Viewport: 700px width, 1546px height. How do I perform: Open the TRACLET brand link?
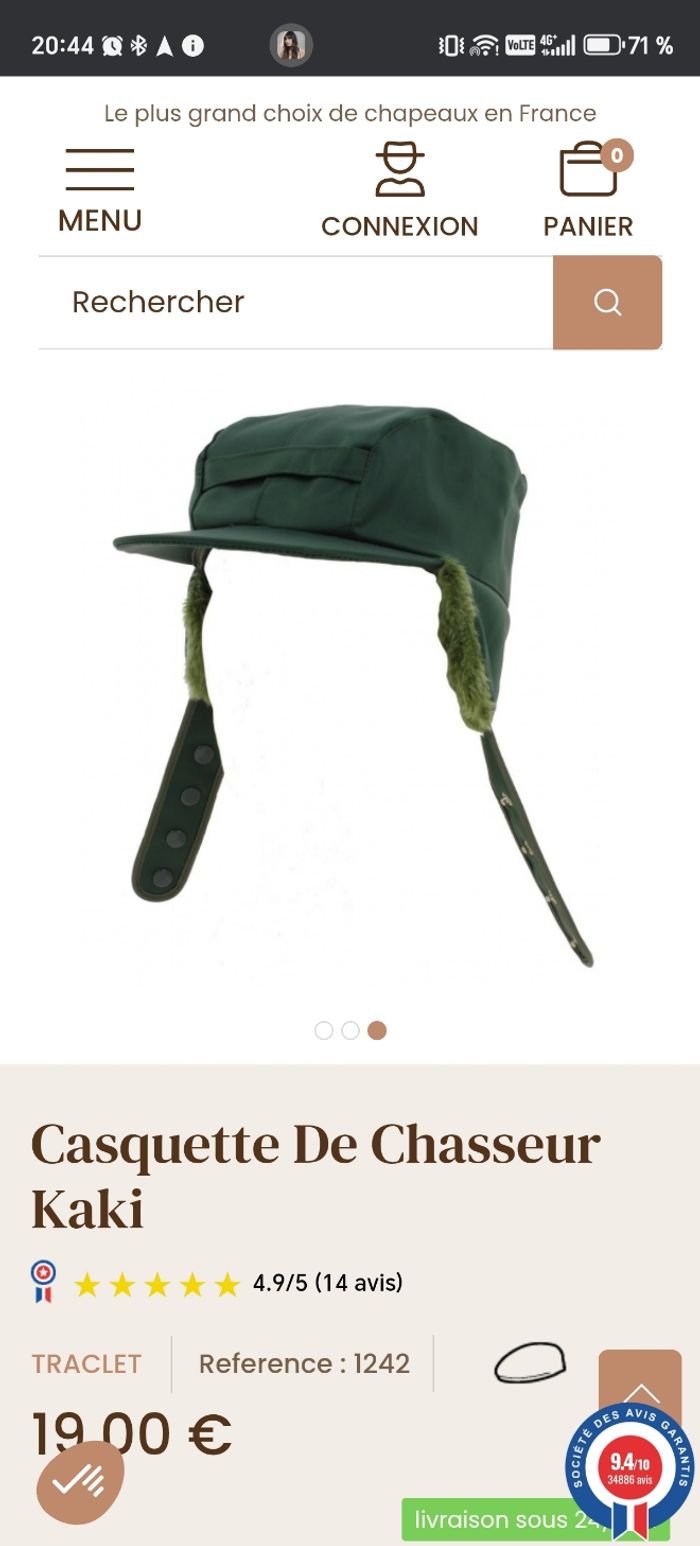coord(86,1364)
